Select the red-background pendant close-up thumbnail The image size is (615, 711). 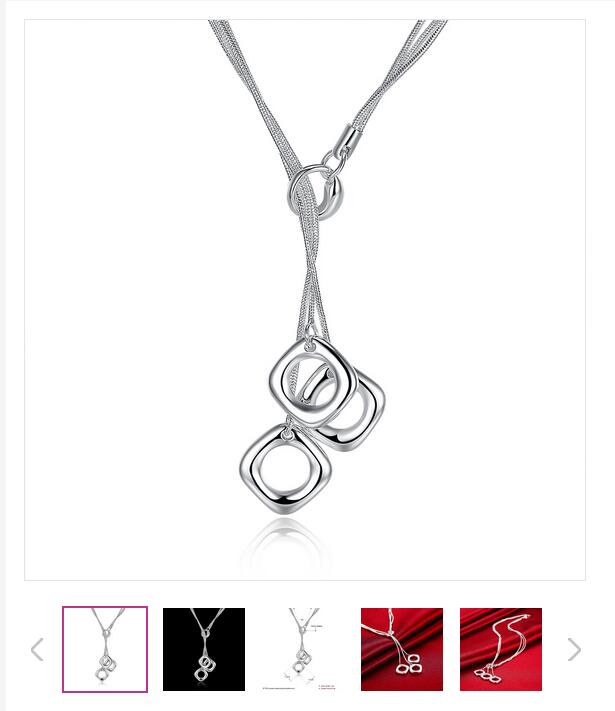(x=401, y=649)
